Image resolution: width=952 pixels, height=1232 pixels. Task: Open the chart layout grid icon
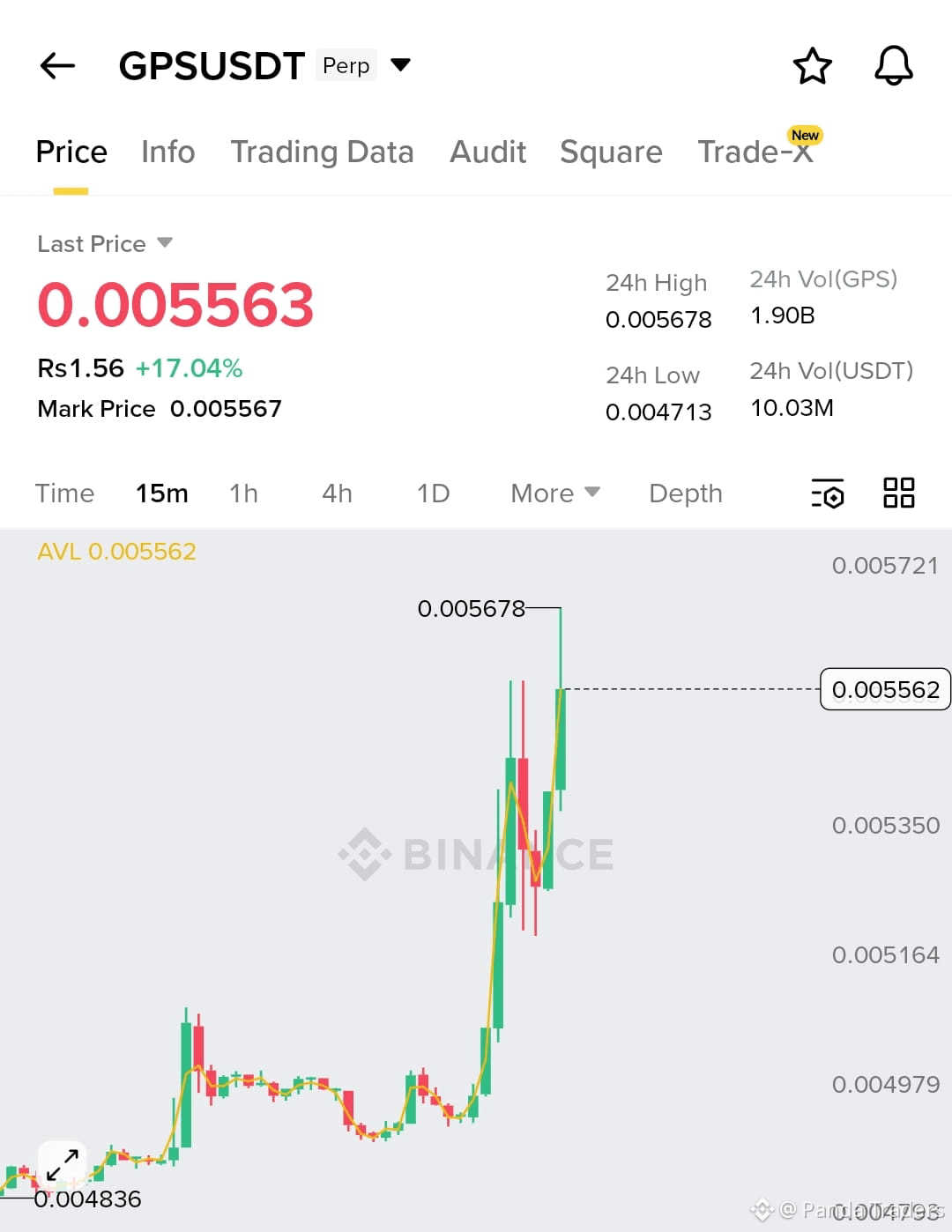pos(899,494)
